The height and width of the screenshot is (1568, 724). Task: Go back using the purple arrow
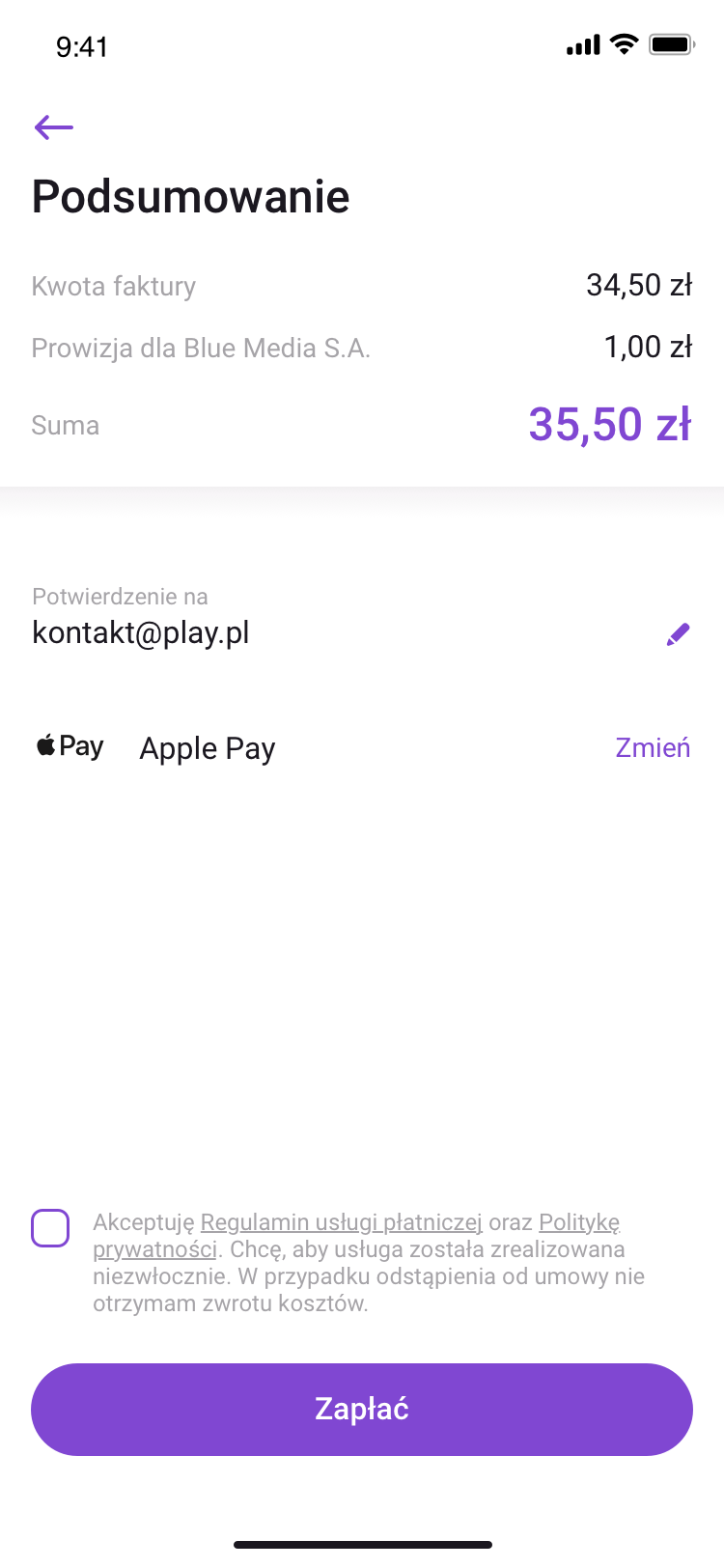(53, 126)
